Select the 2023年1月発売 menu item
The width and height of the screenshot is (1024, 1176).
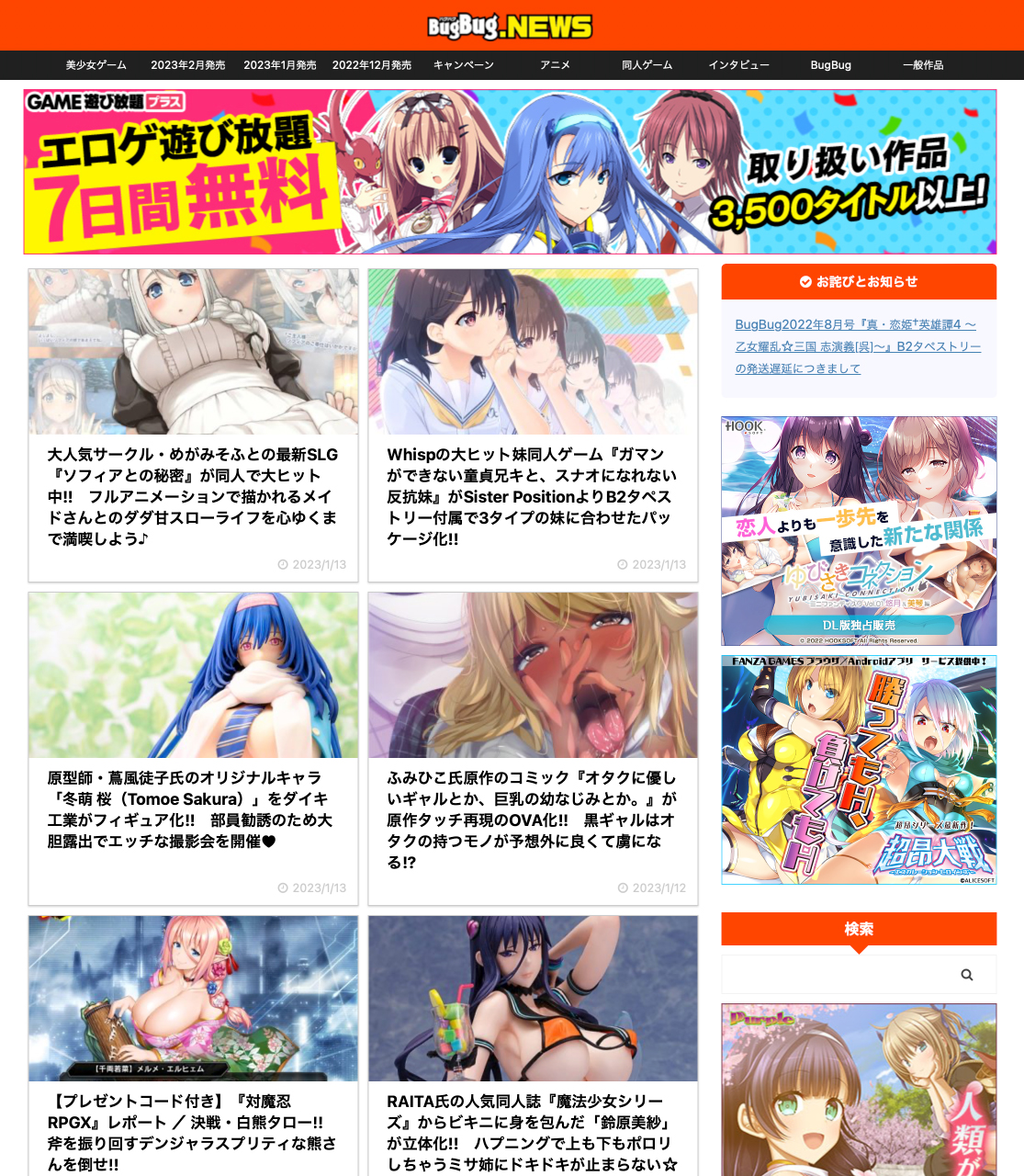click(x=279, y=65)
